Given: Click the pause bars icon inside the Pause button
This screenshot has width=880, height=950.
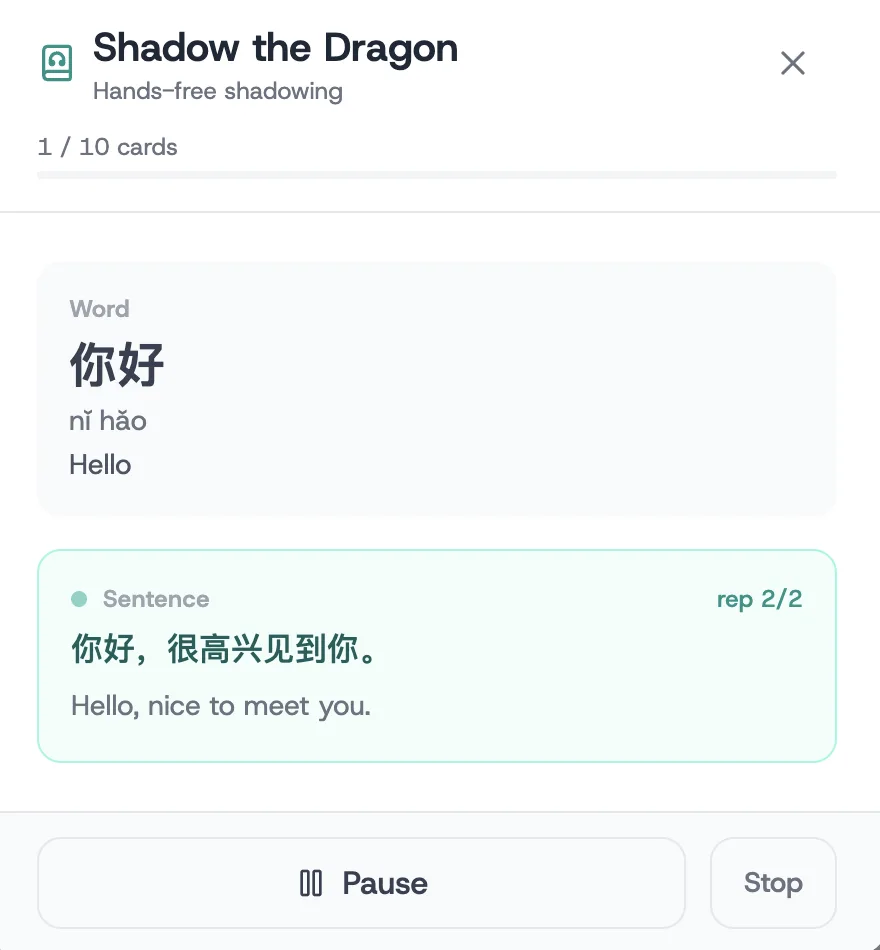Looking at the screenshot, I should 311,883.
